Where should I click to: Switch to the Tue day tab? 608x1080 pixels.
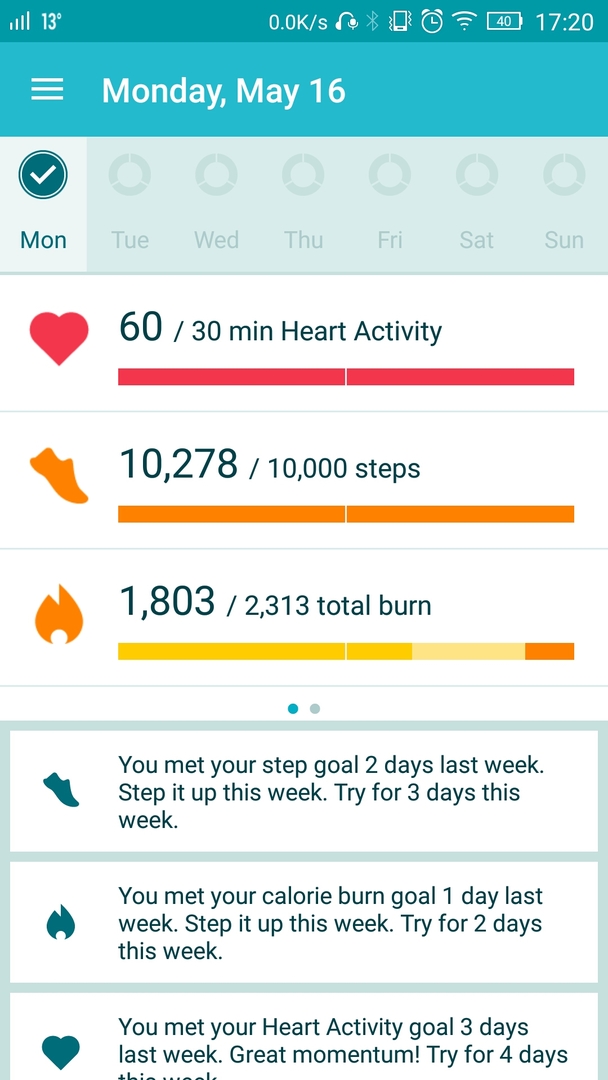pos(130,204)
